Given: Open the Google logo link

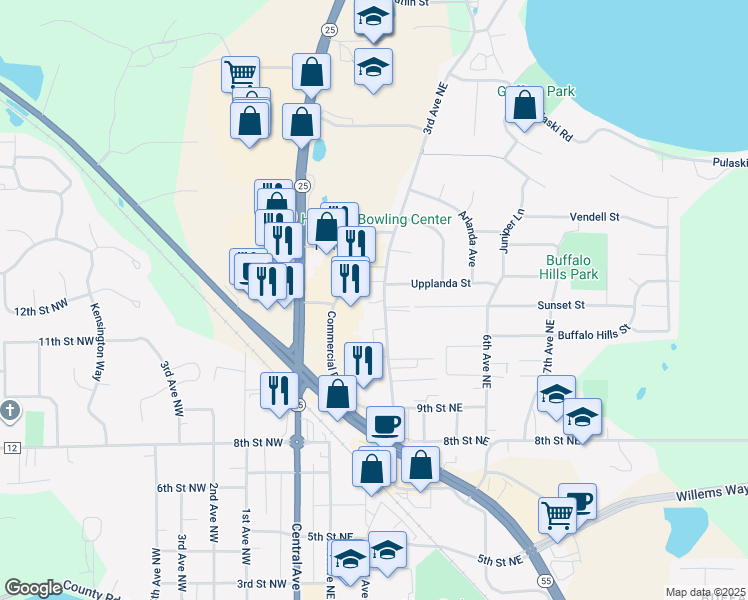Looking at the screenshot, I should [33, 589].
